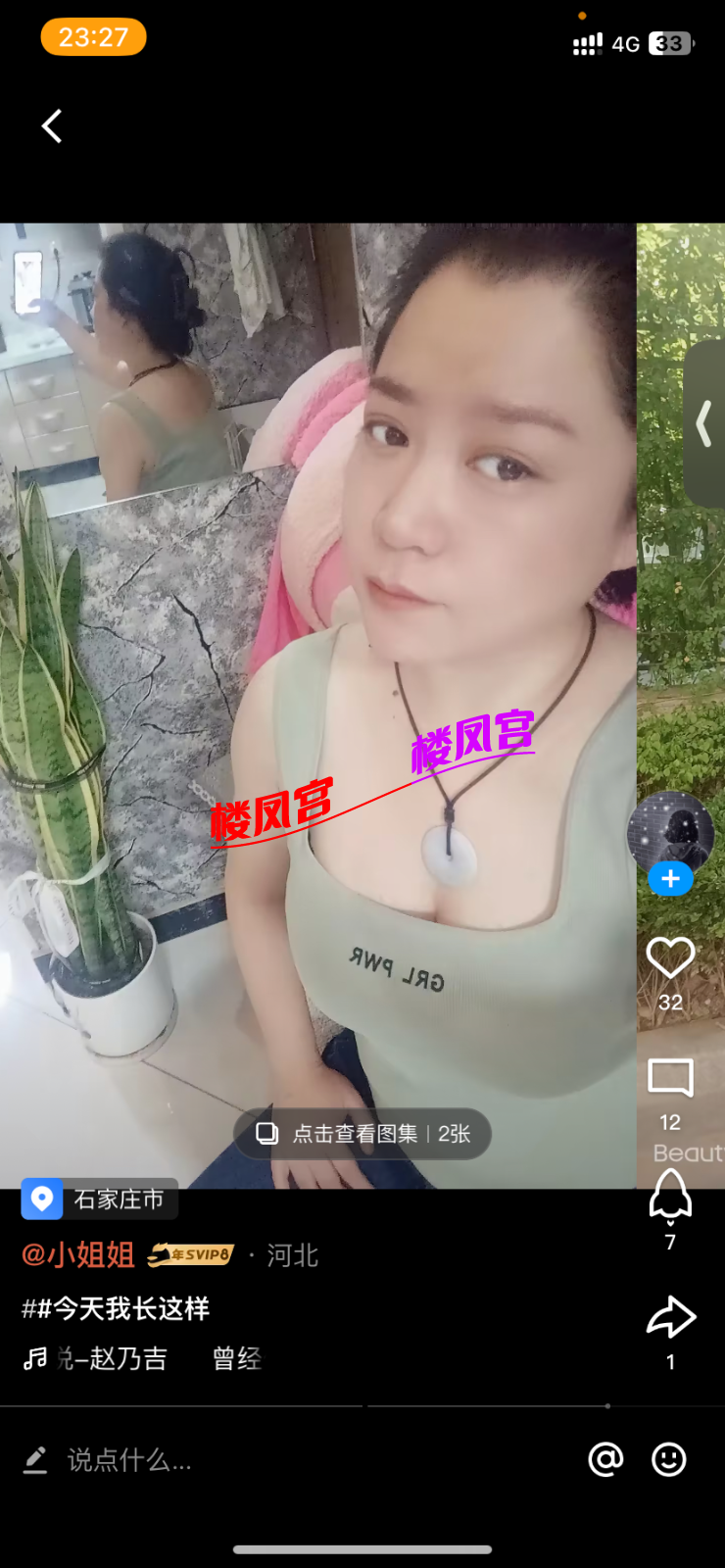Expand the side panel chevron handle
The image size is (725, 1568).
[x=704, y=424]
